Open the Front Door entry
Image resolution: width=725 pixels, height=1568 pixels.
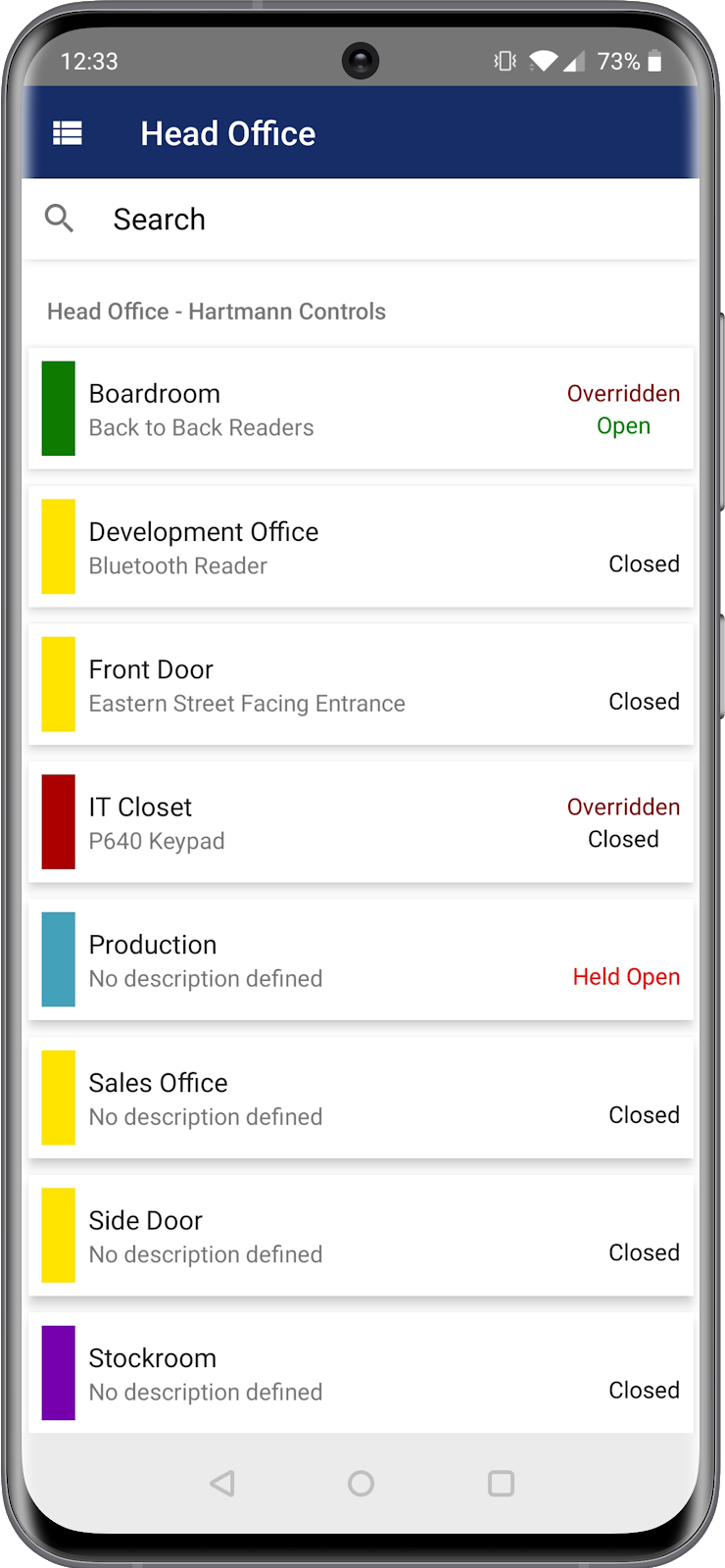click(361, 685)
